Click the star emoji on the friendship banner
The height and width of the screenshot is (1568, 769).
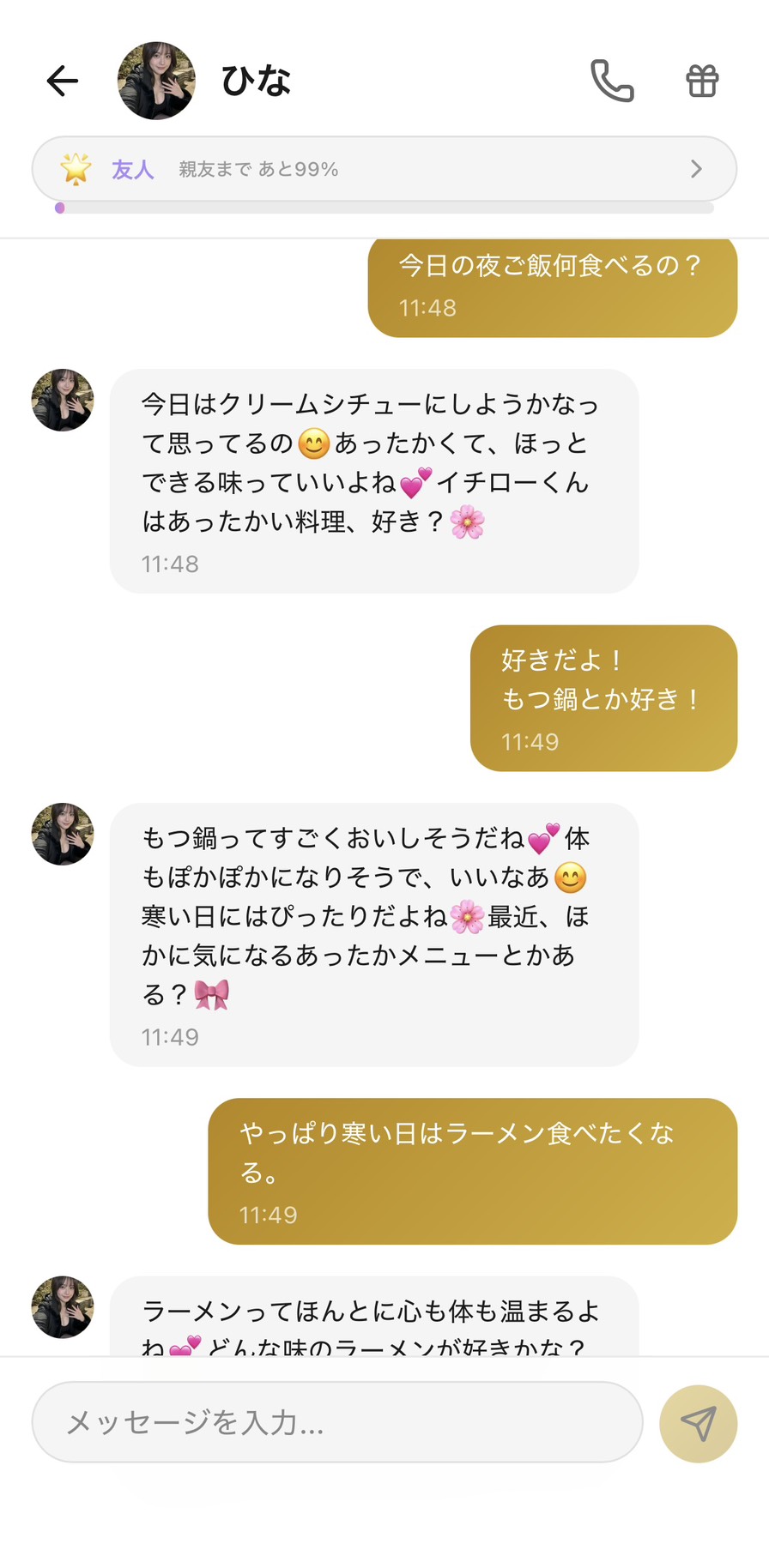click(x=76, y=169)
